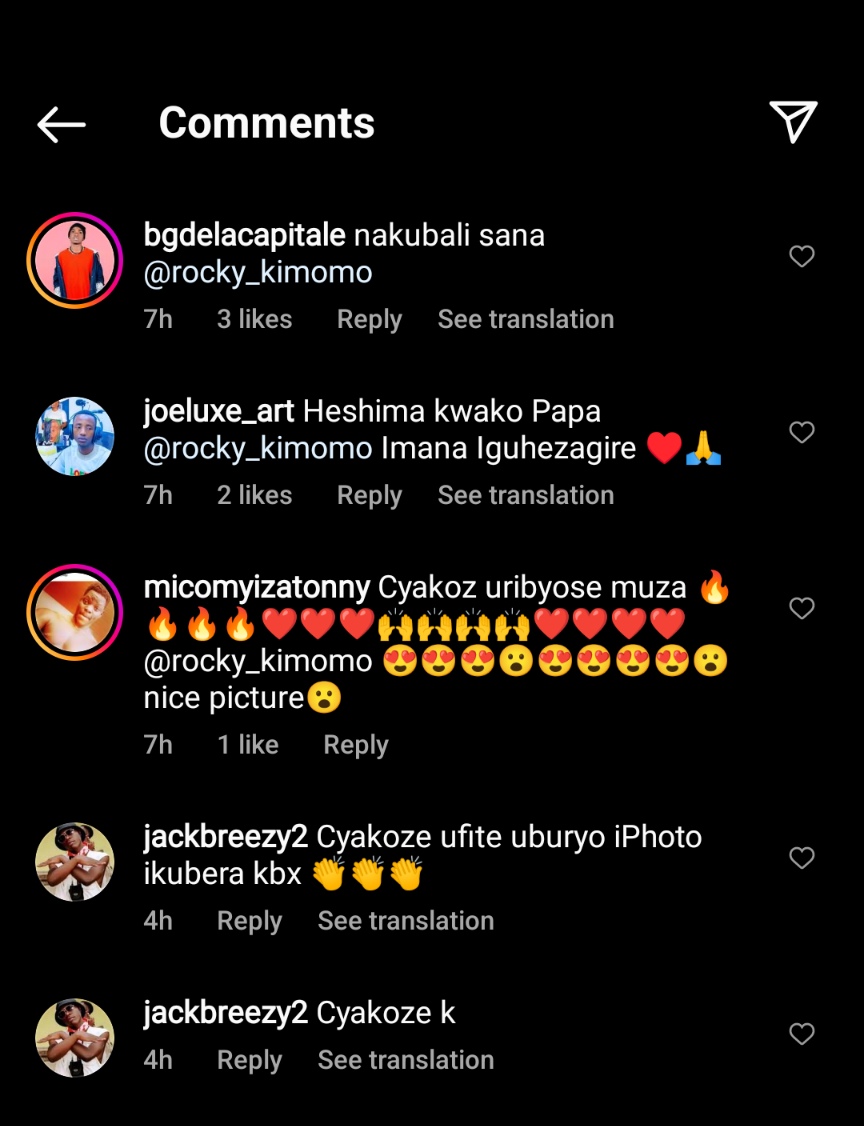Screen dimensions: 864x1126
Task: Open micomyizatonny's avatar story
Action: click(75, 612)
